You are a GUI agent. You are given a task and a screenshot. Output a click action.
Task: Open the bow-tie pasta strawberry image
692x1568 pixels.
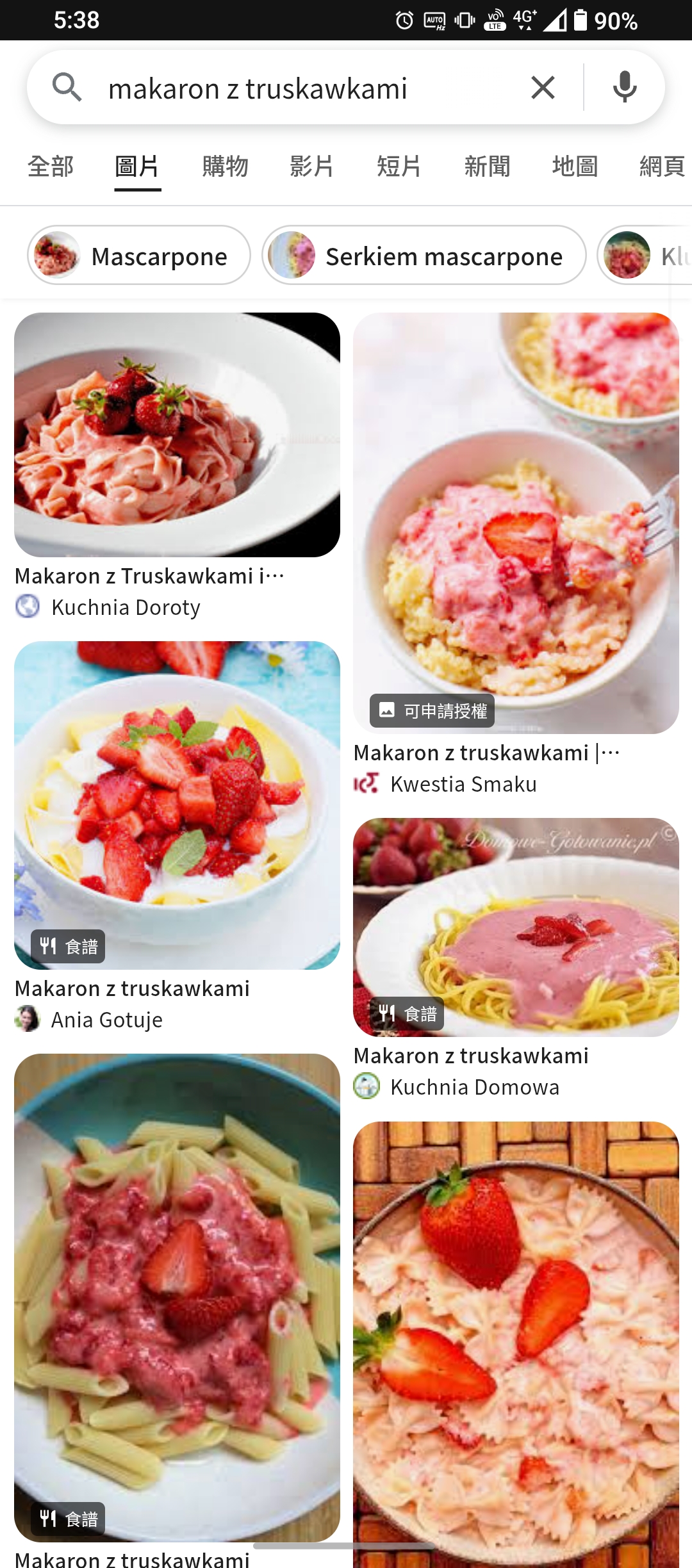(516, 1344)
